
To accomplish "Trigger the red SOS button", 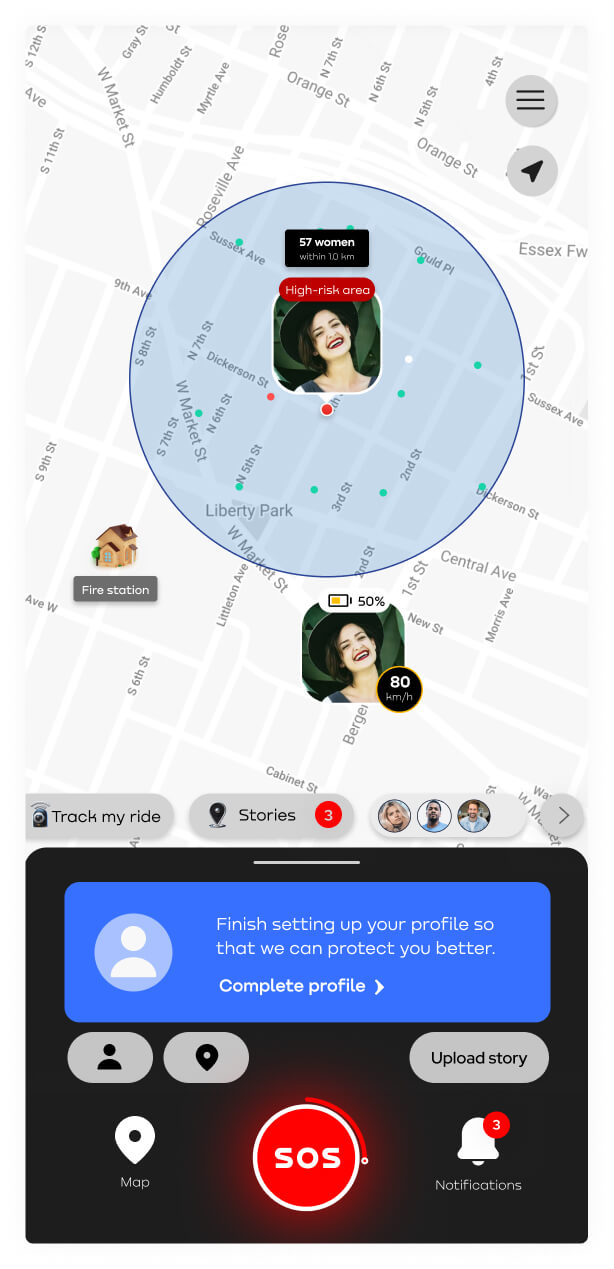I will coord(307,1159).
